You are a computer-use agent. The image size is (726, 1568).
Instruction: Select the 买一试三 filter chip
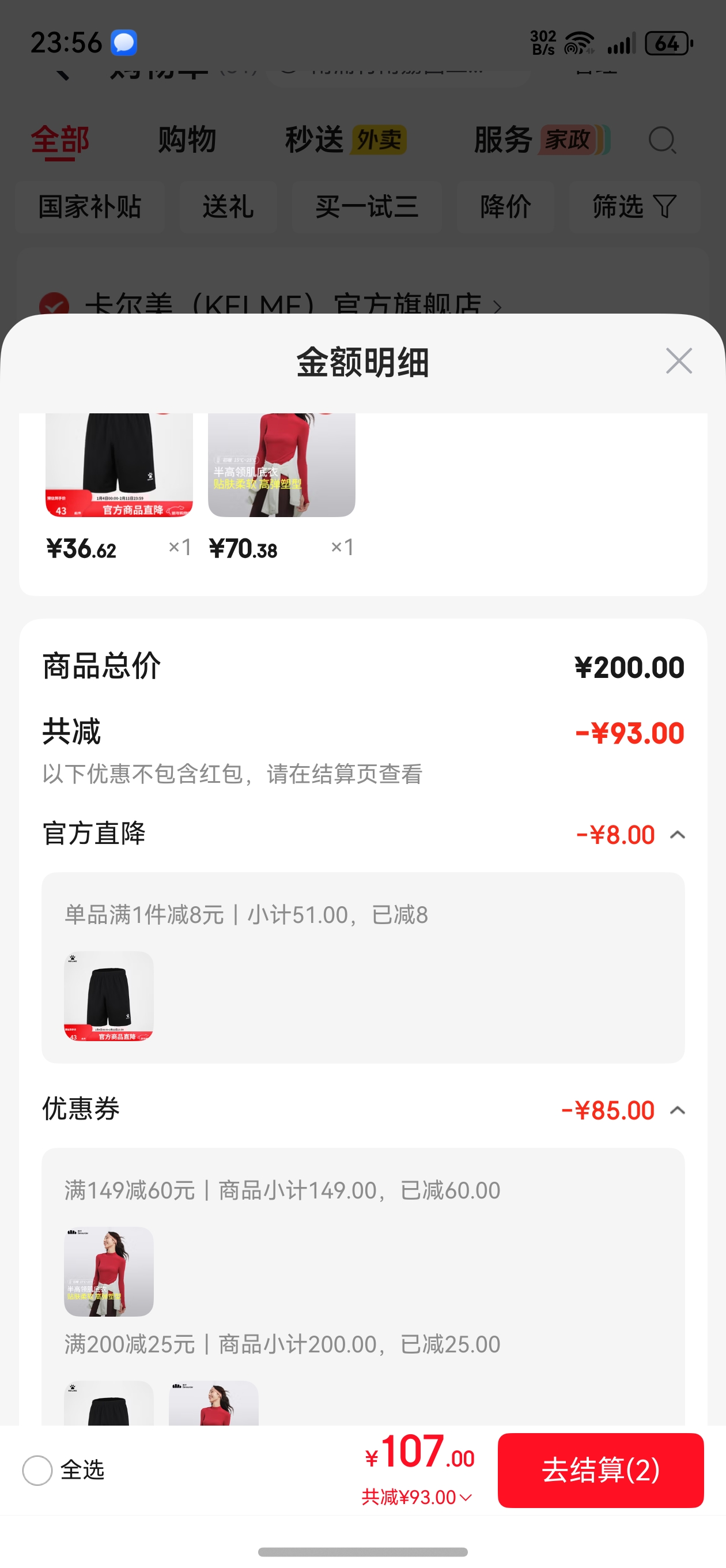[367, 207]
